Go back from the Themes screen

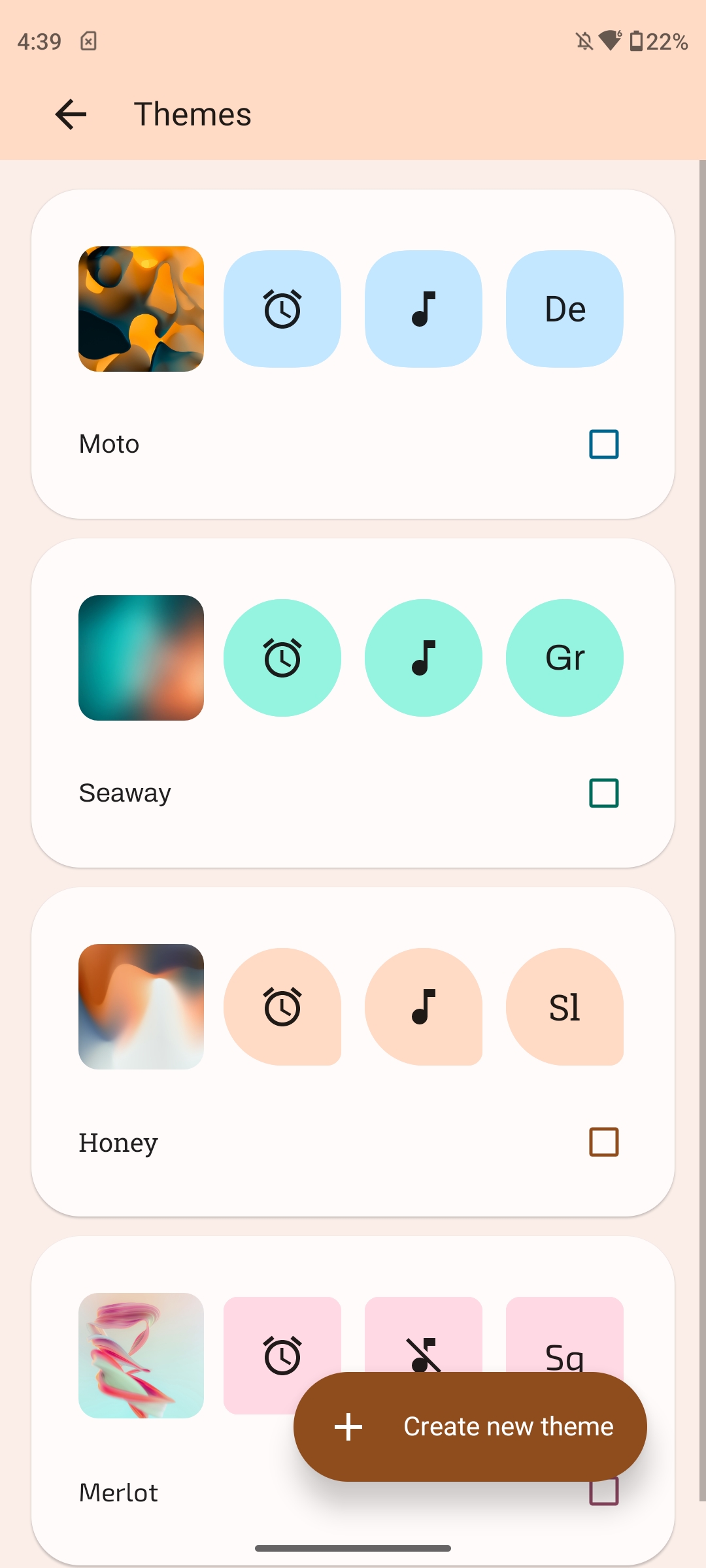click(x=71, y=114)
